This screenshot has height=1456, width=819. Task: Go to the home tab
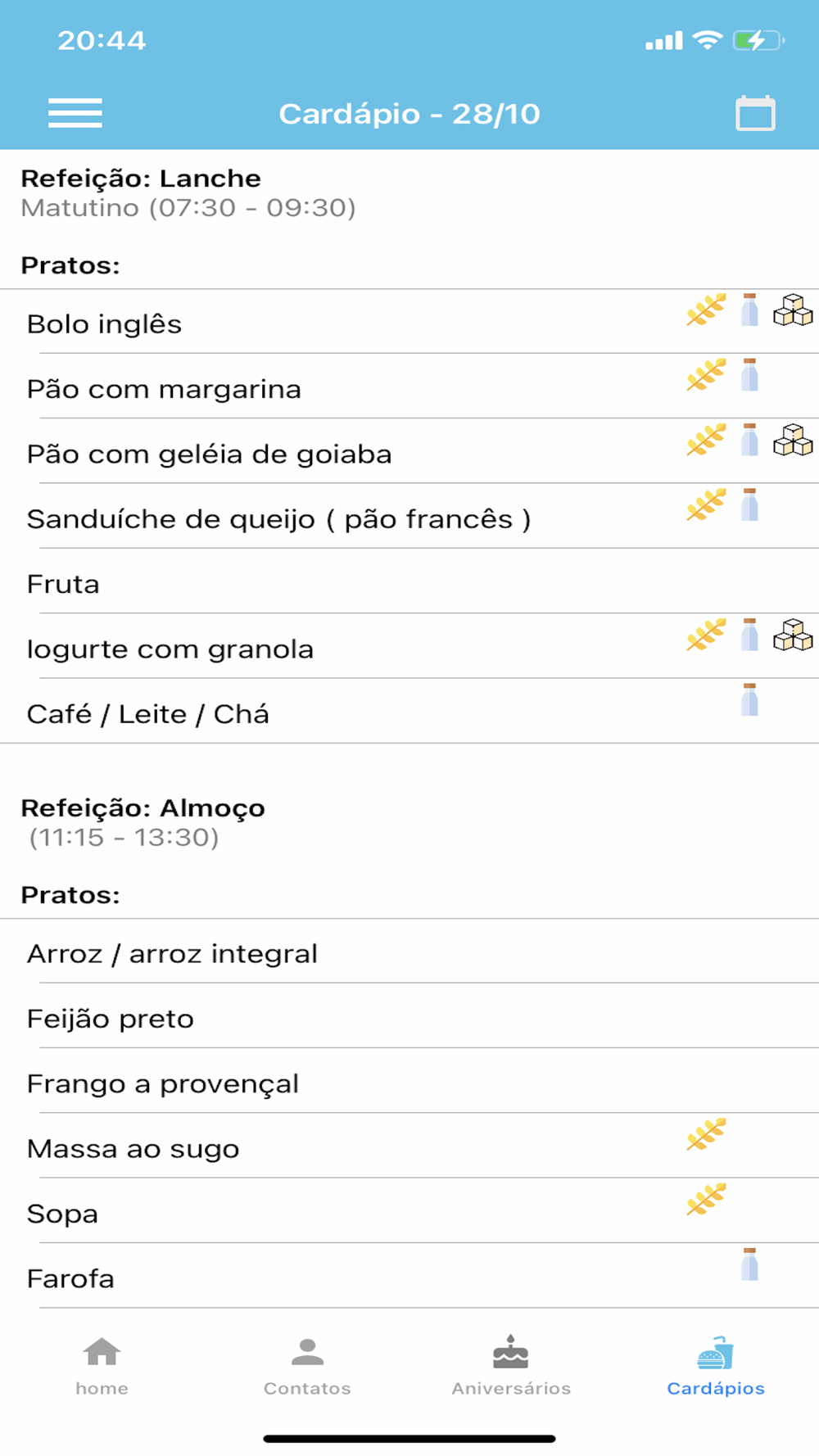[102, 1366]
